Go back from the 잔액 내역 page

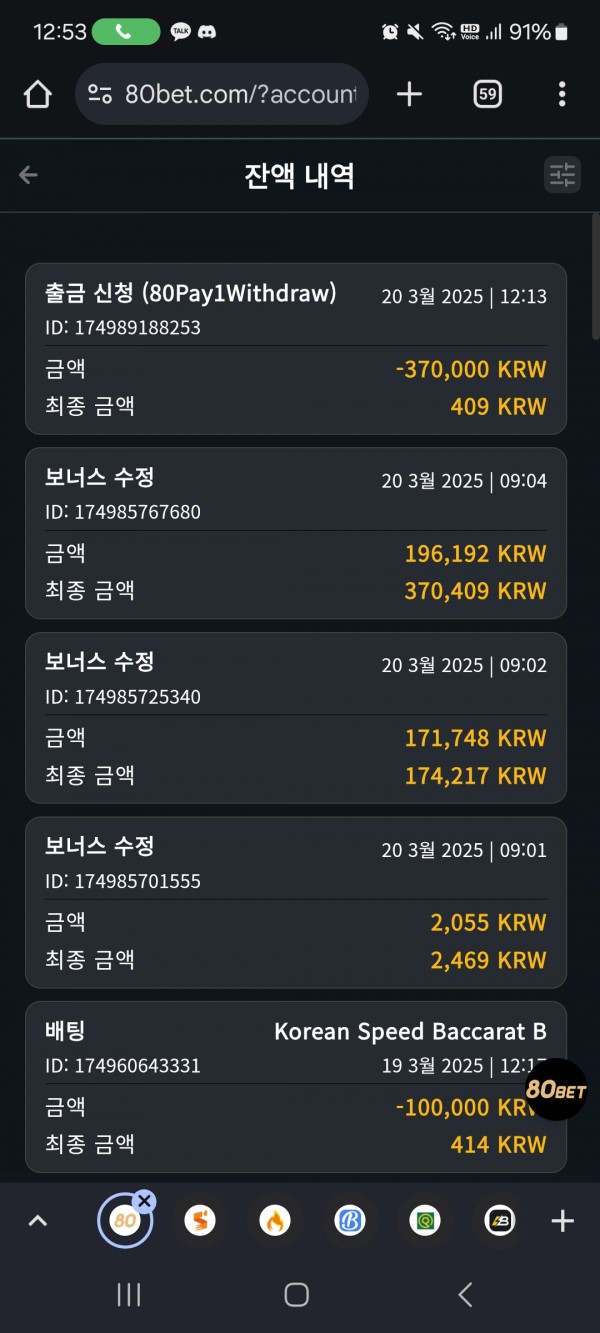[28, 175]
